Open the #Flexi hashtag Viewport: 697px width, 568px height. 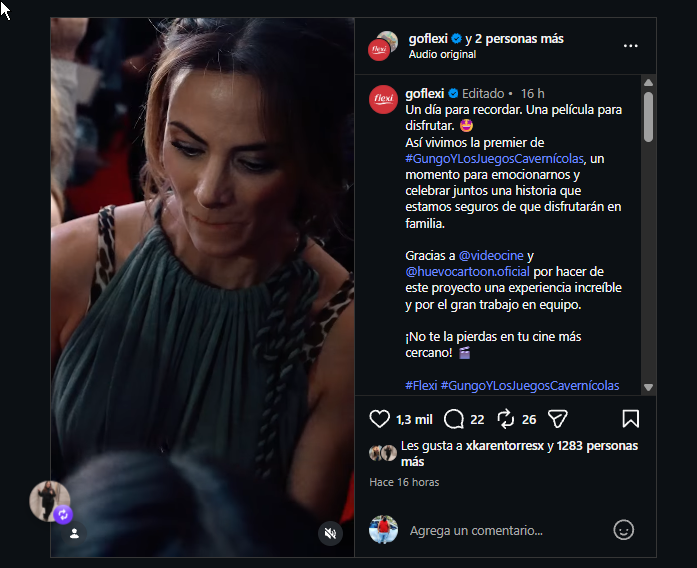tap(421, 385)
